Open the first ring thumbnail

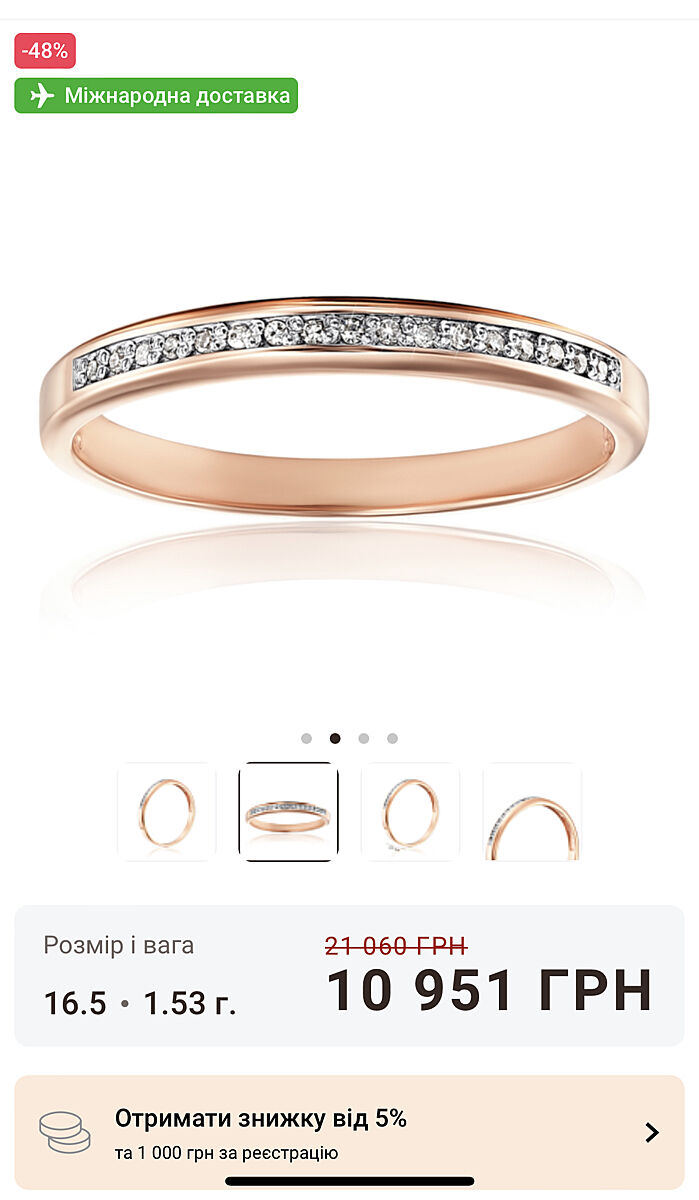point(167,812)
